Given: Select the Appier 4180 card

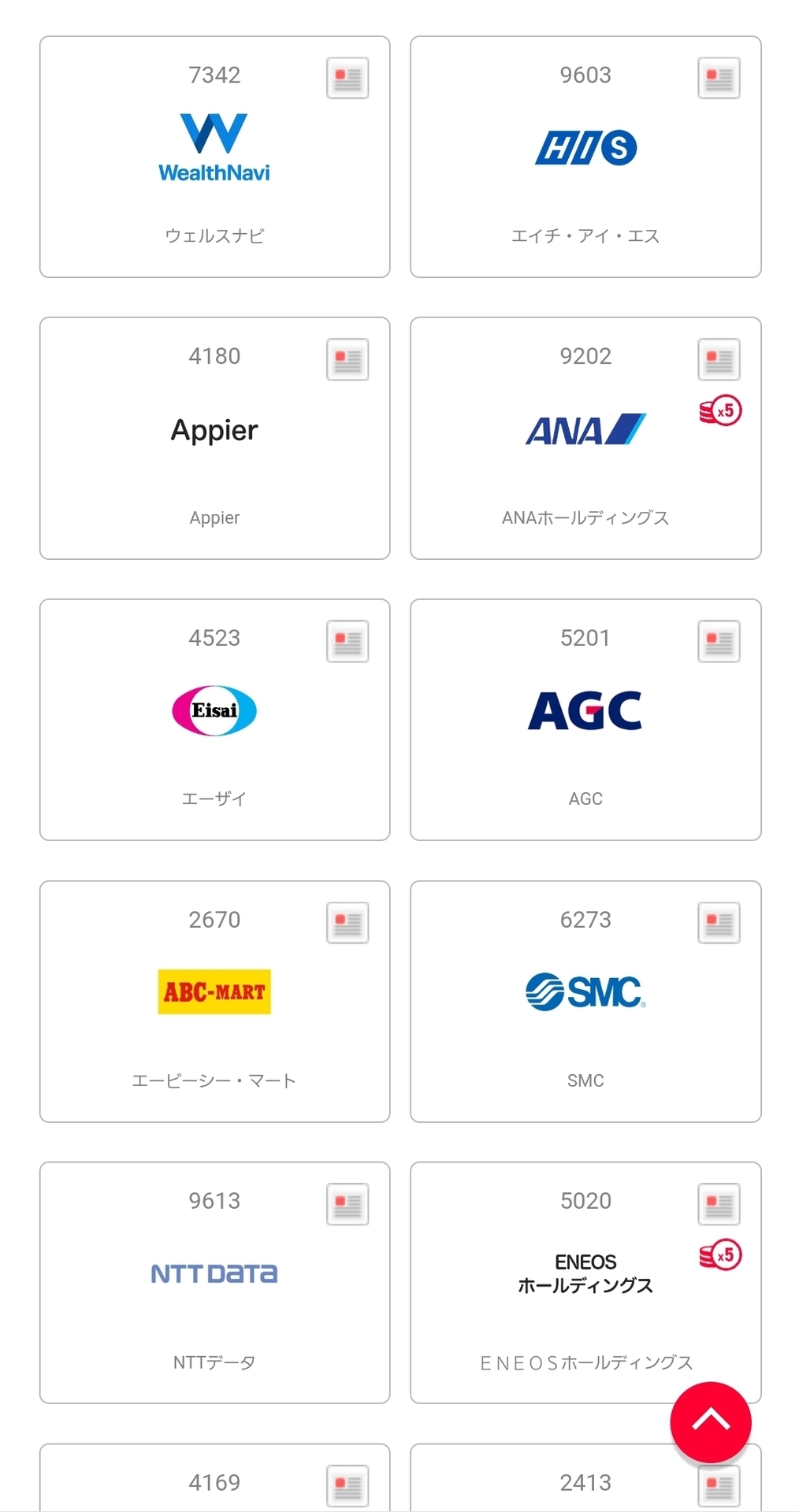Looking at the screenshot, I should coord(214,438).
